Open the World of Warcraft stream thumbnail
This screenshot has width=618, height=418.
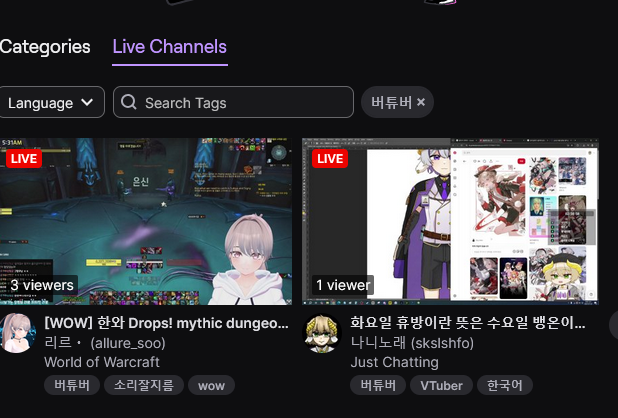coord(146,220)
